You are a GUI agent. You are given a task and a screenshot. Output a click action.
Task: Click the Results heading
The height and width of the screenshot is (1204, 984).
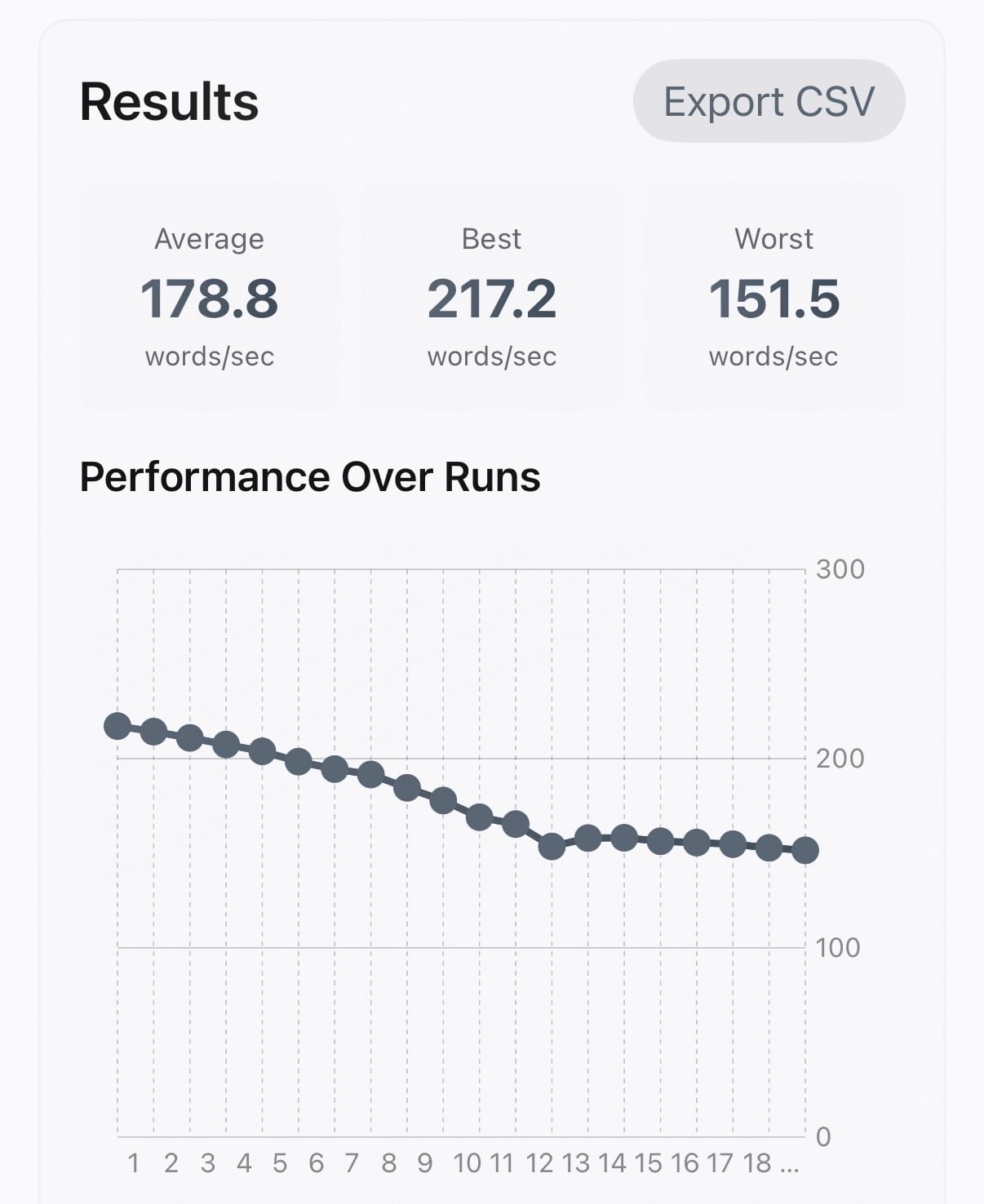[x=169, y=101]
